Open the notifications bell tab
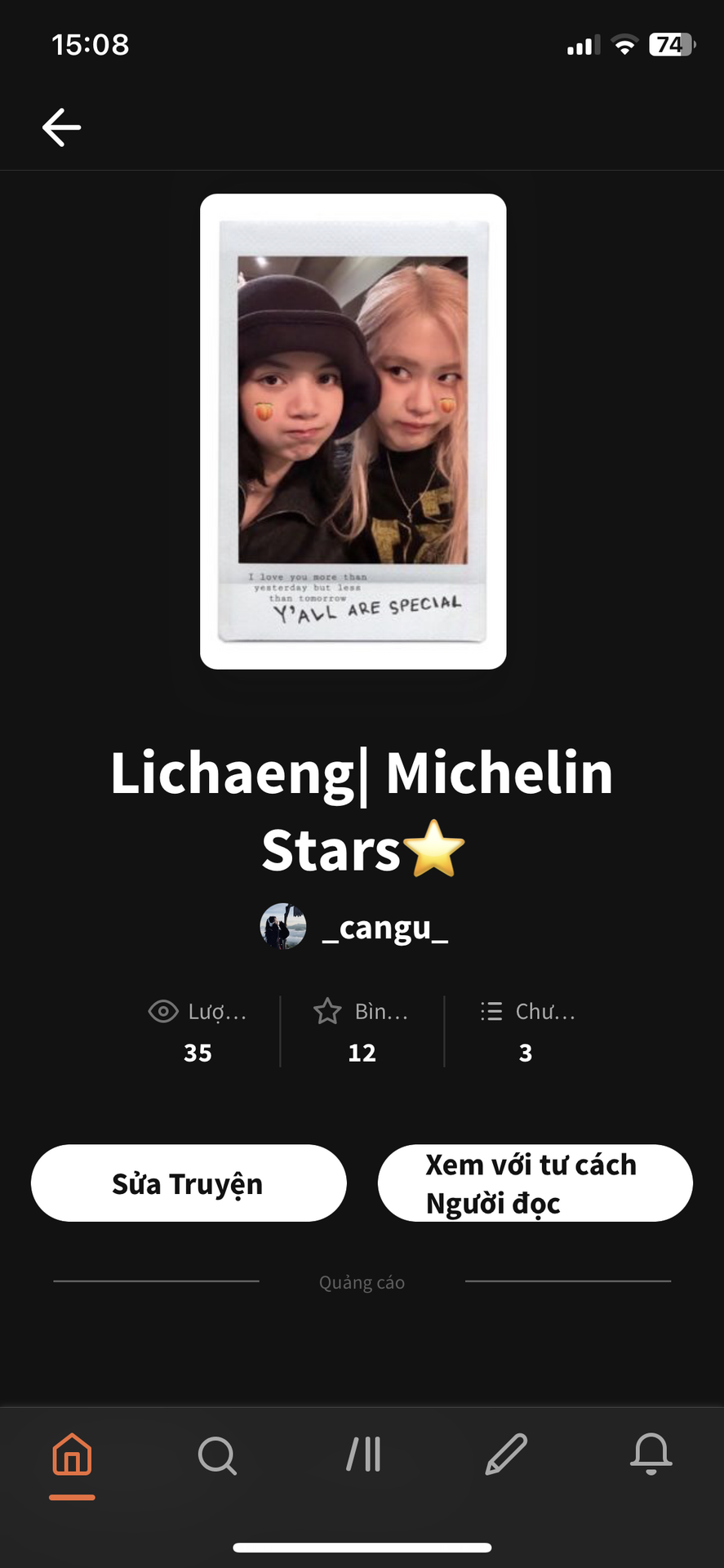This screenshot has width=724, height=1568. (x=651, y=1454)
